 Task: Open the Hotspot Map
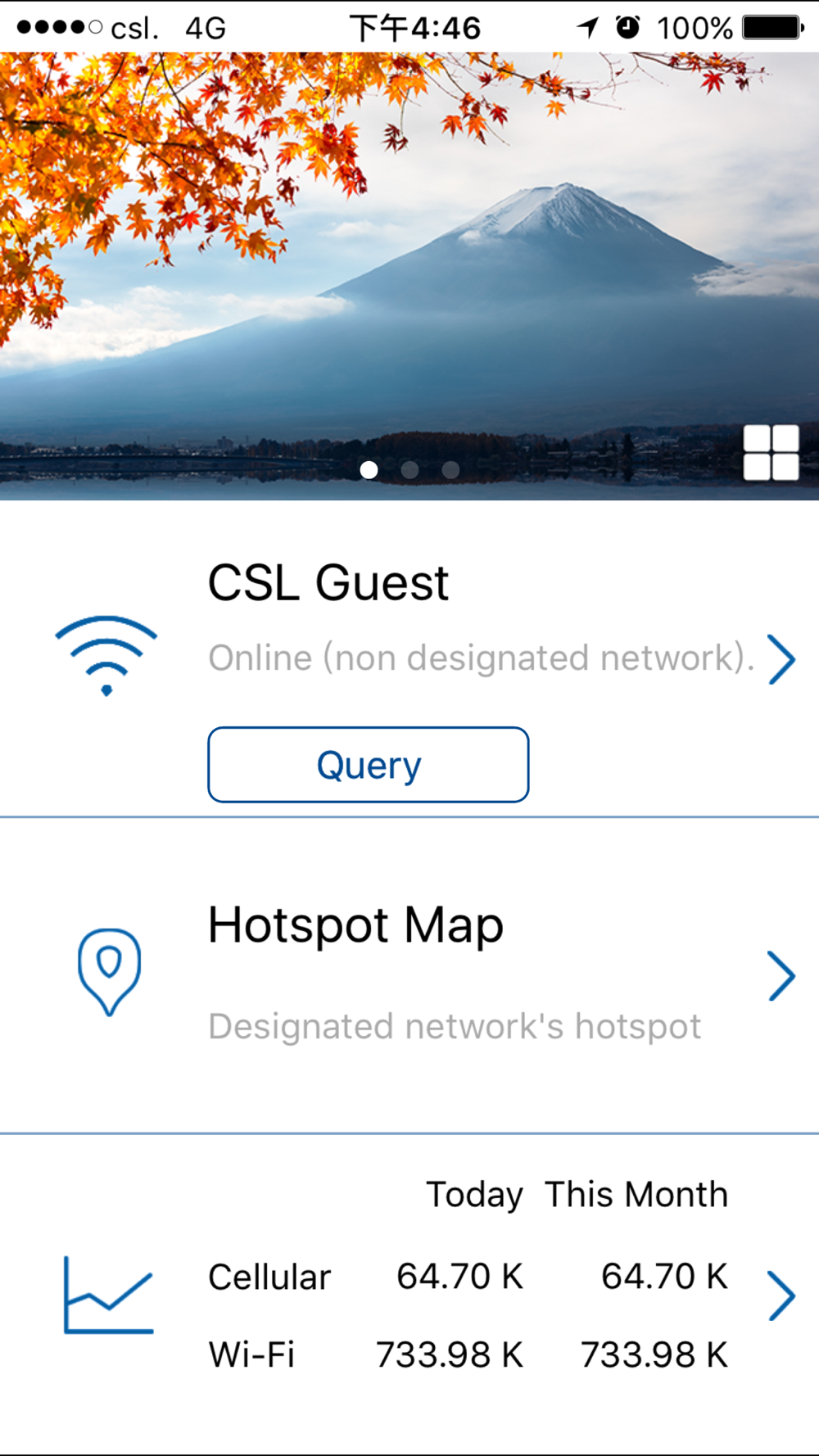tap(781, 975)
